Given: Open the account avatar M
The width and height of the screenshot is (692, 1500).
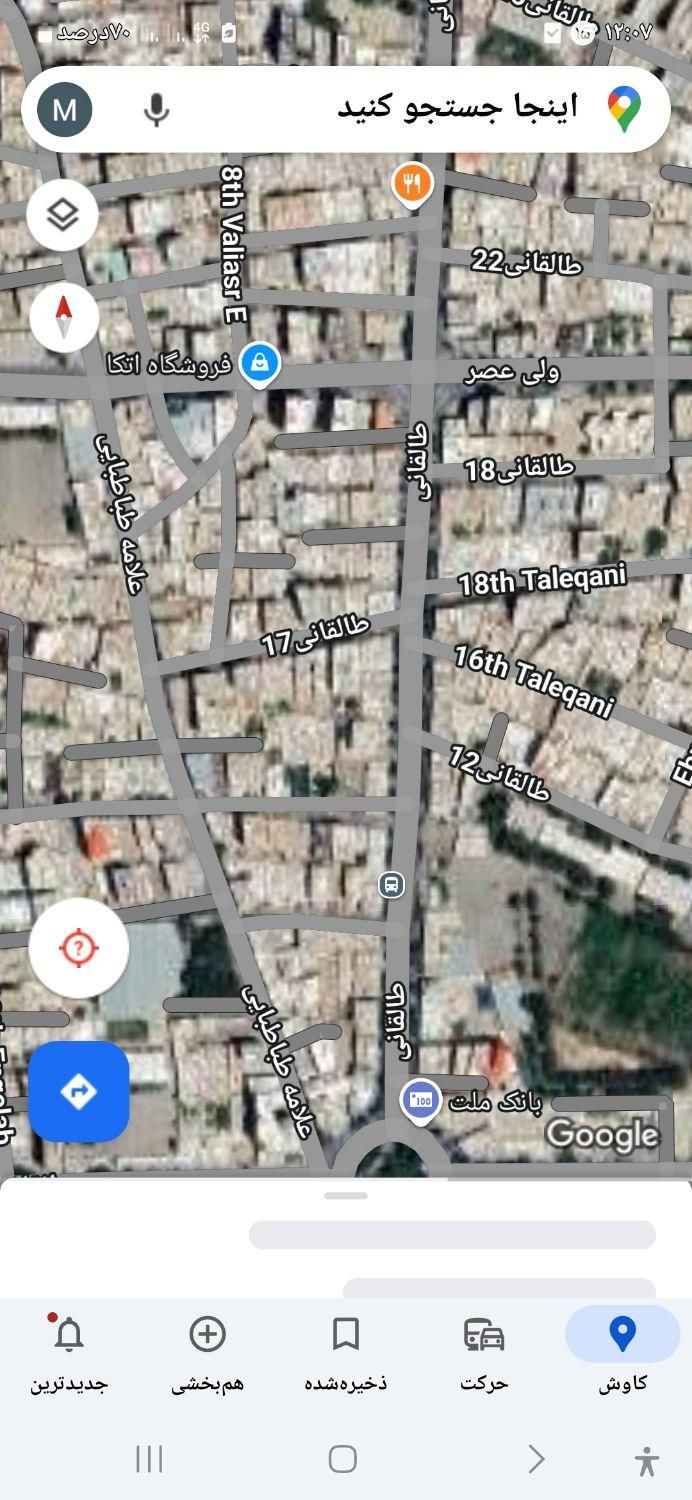Looking at the screenshot, I should 65,109.
